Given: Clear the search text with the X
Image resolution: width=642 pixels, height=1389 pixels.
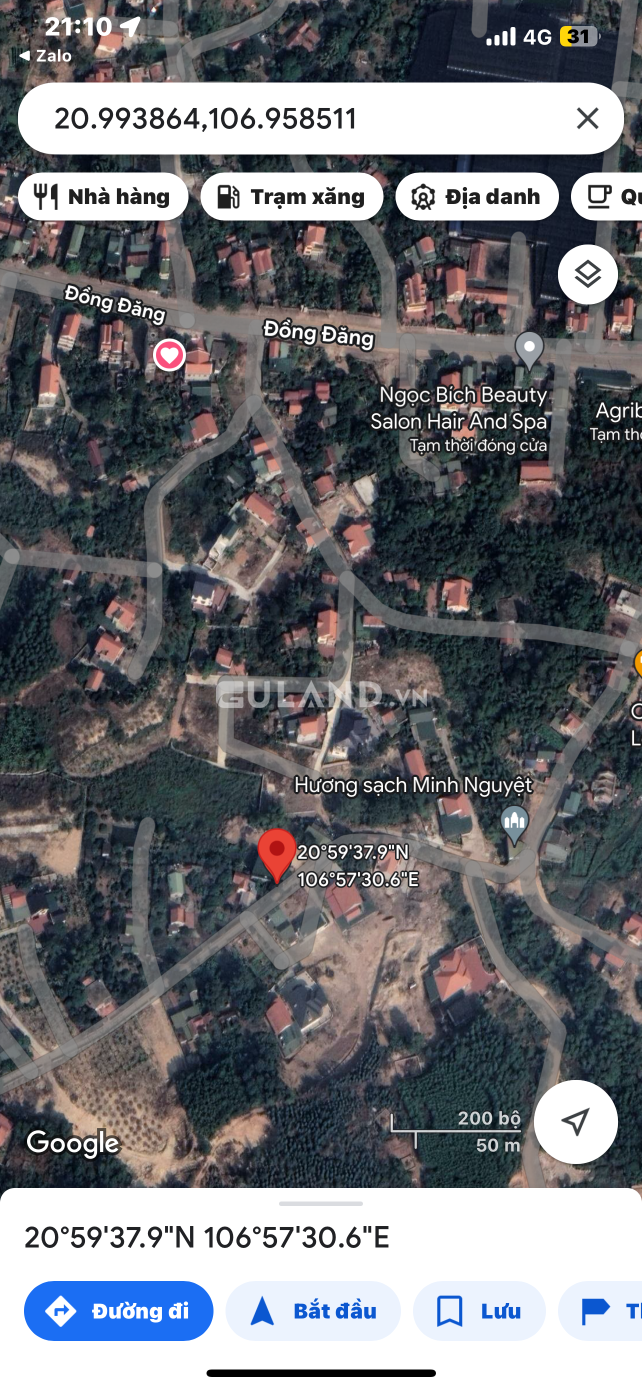Looking at the screenshot, I should [587, 119].
